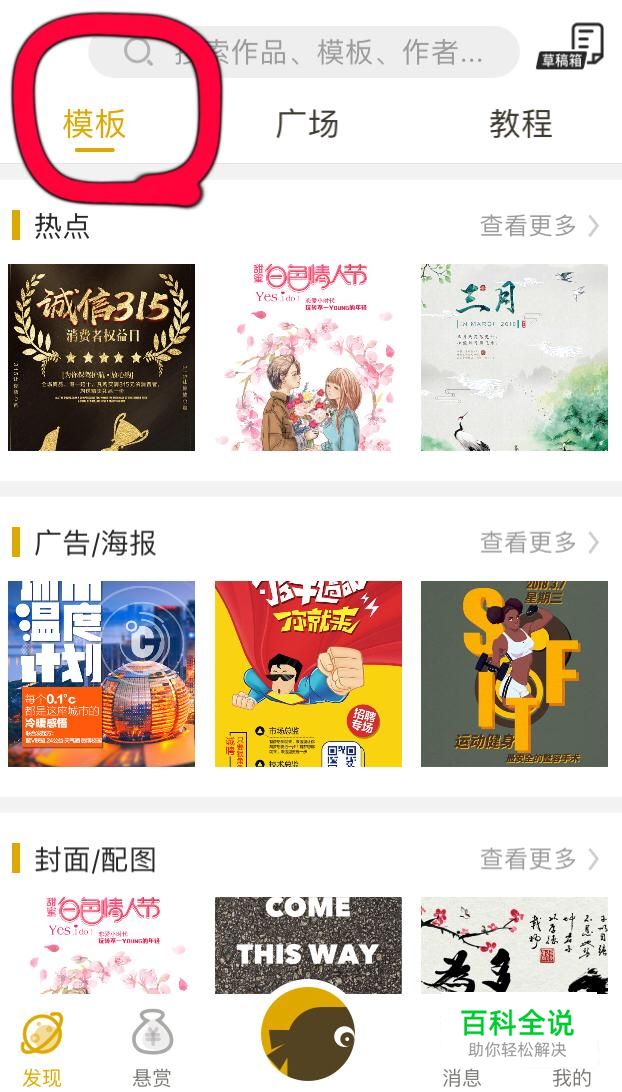See more 广告/海报 templates
This screenshot has width=622, height=1092.
click(540, 543)
